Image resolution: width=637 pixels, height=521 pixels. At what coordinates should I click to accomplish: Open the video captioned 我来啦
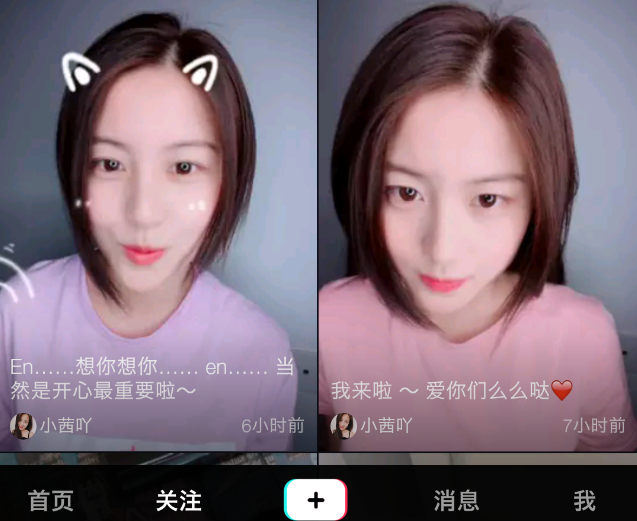pyautogui.click(x=478, y=200)
